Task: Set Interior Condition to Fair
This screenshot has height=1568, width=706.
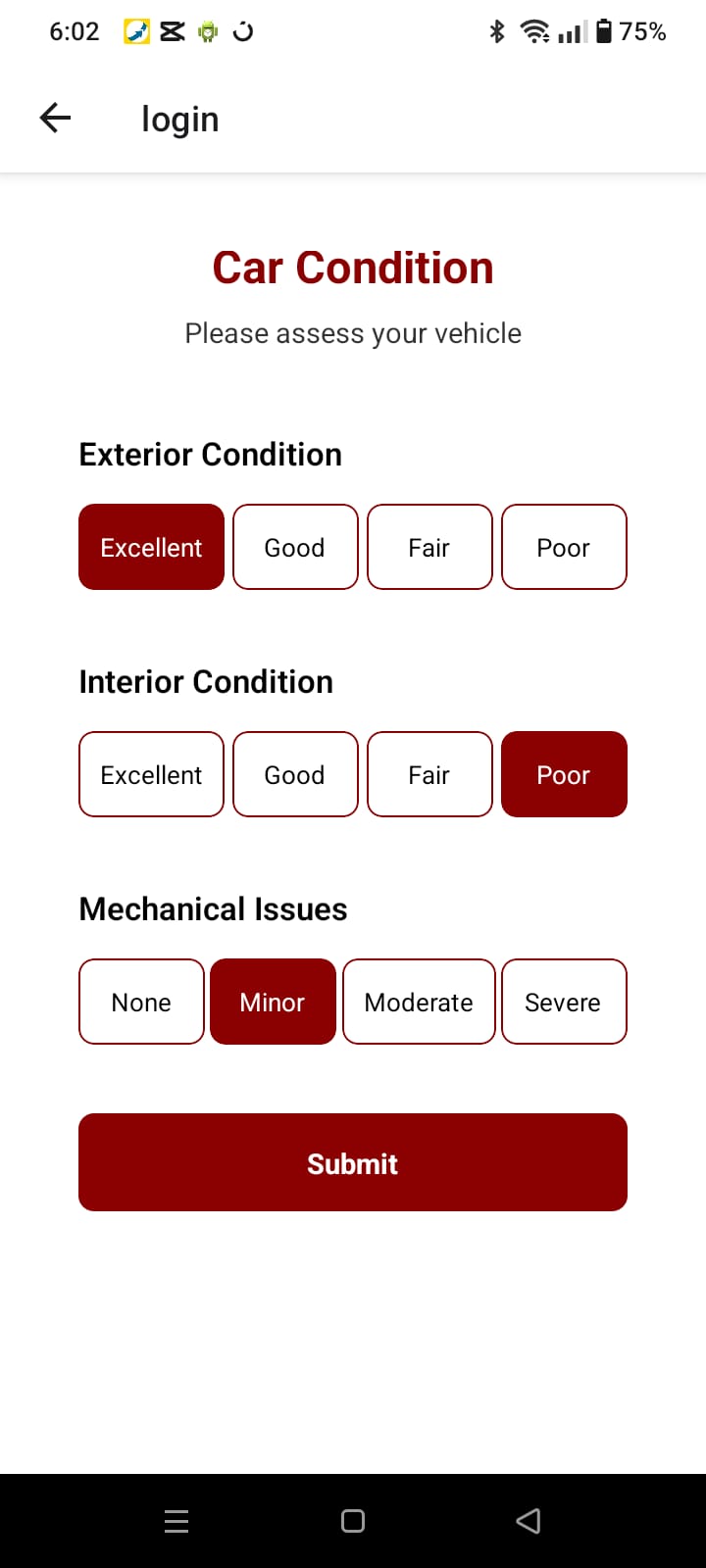Action: (x=429, y=774)
